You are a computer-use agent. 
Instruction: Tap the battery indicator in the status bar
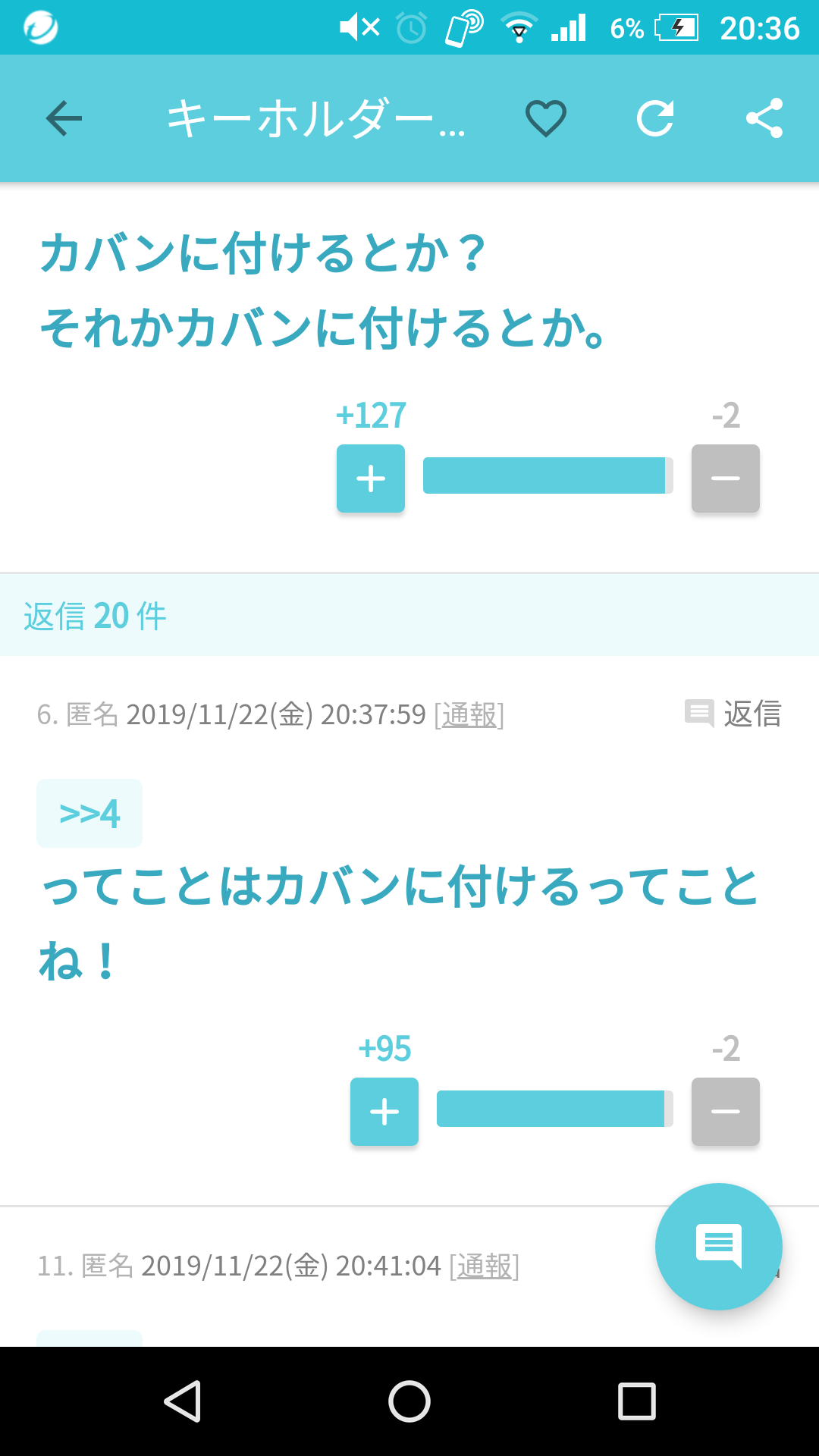tap(673, 29)
